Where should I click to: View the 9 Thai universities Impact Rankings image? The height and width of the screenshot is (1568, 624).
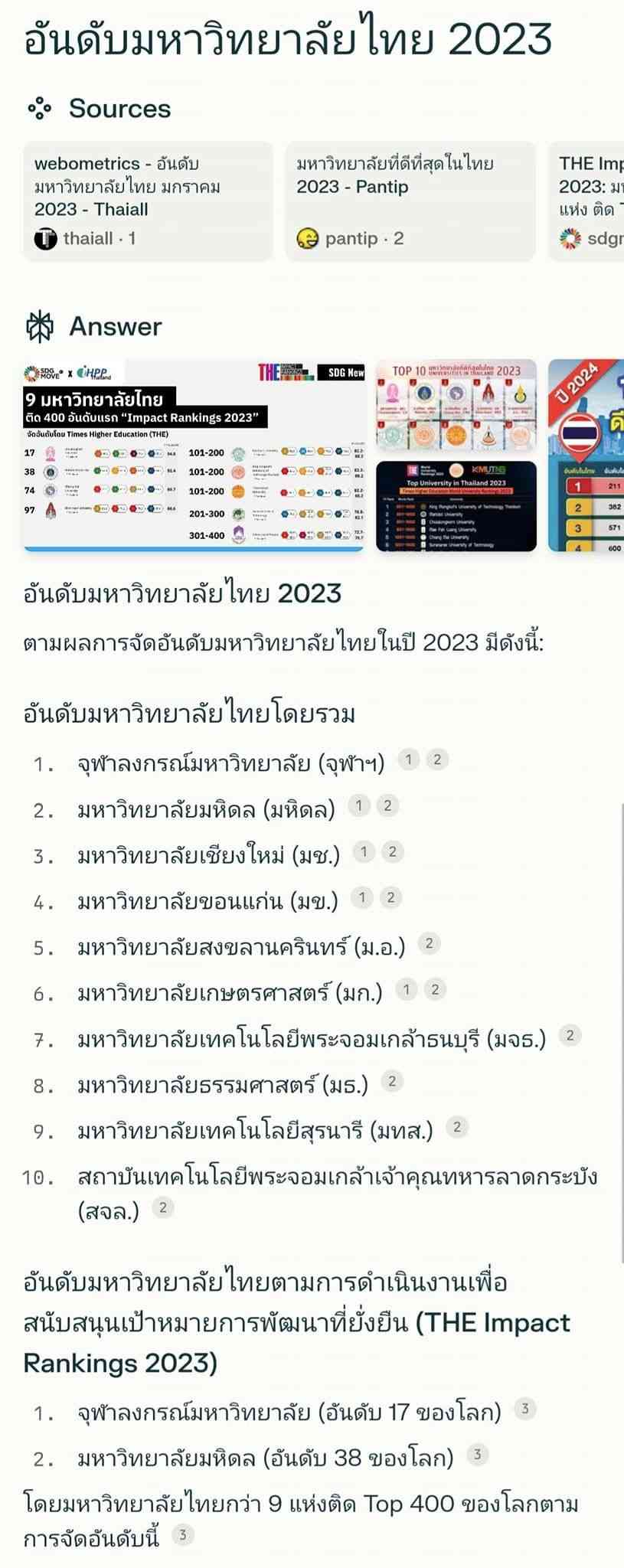194,455
